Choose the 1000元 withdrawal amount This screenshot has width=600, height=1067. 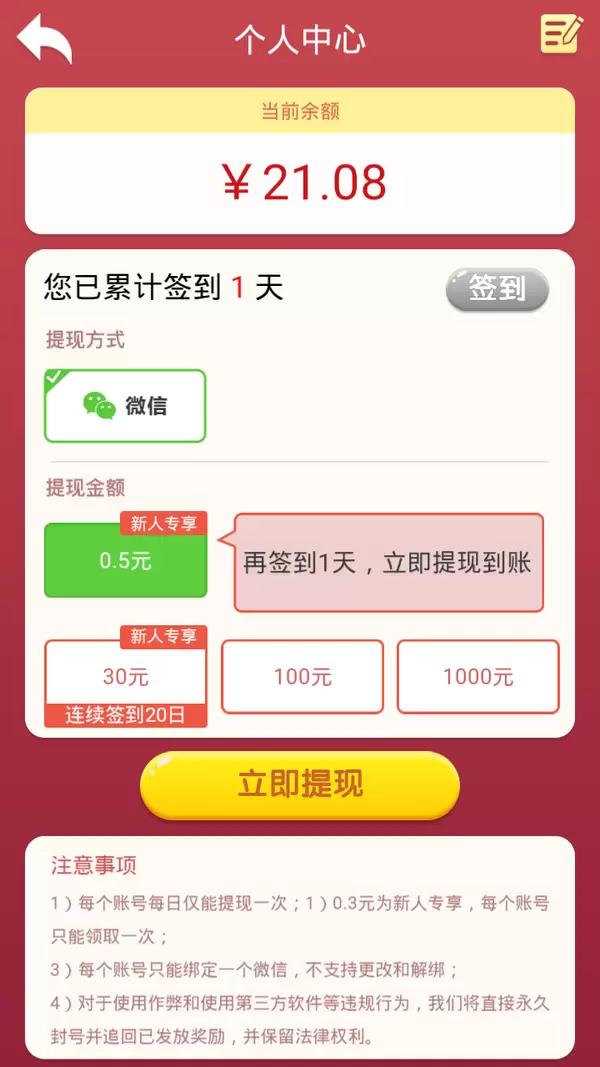click(x=478, y=677)
